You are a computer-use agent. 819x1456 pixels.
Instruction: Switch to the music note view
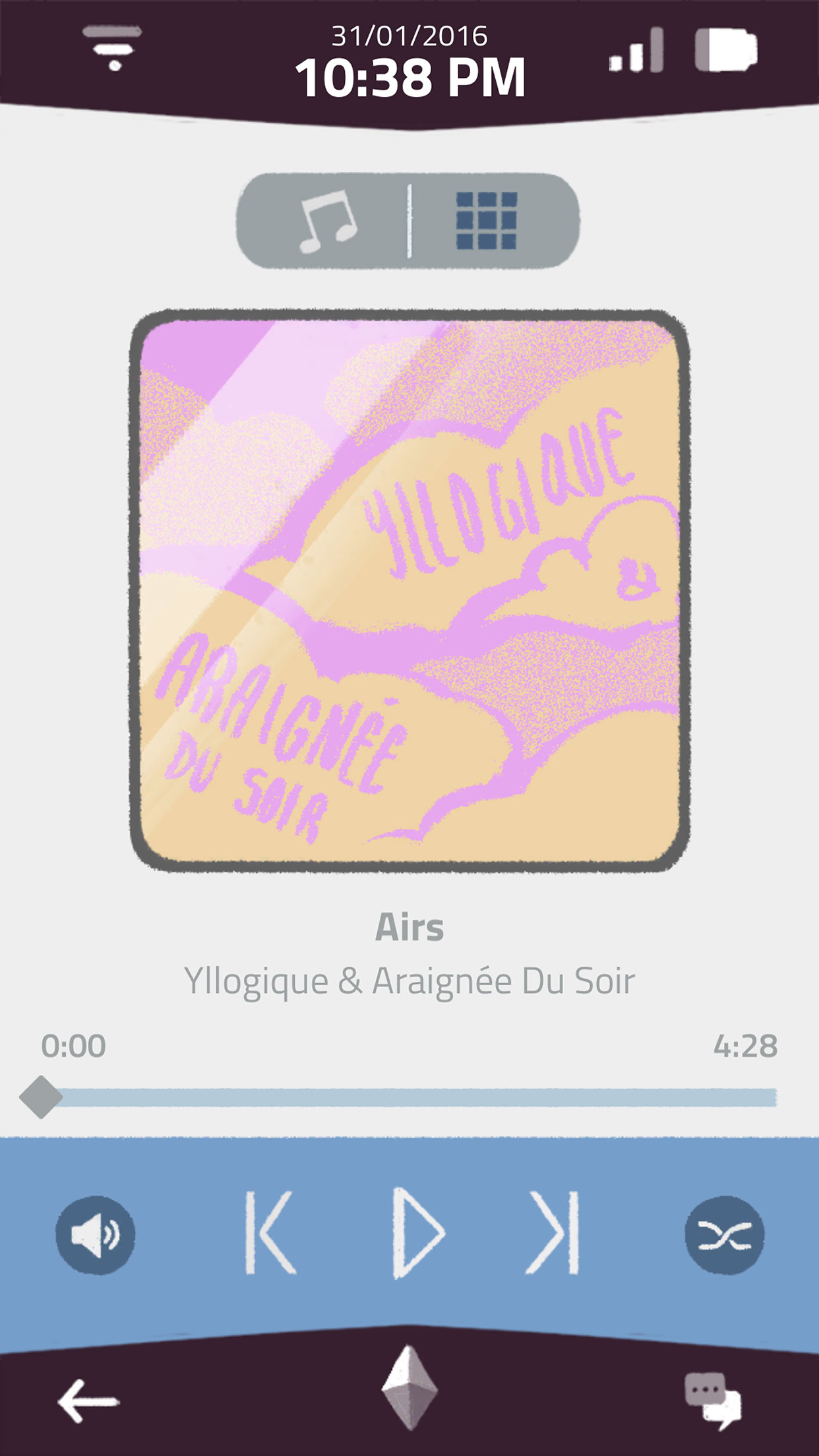pos(328,221)
